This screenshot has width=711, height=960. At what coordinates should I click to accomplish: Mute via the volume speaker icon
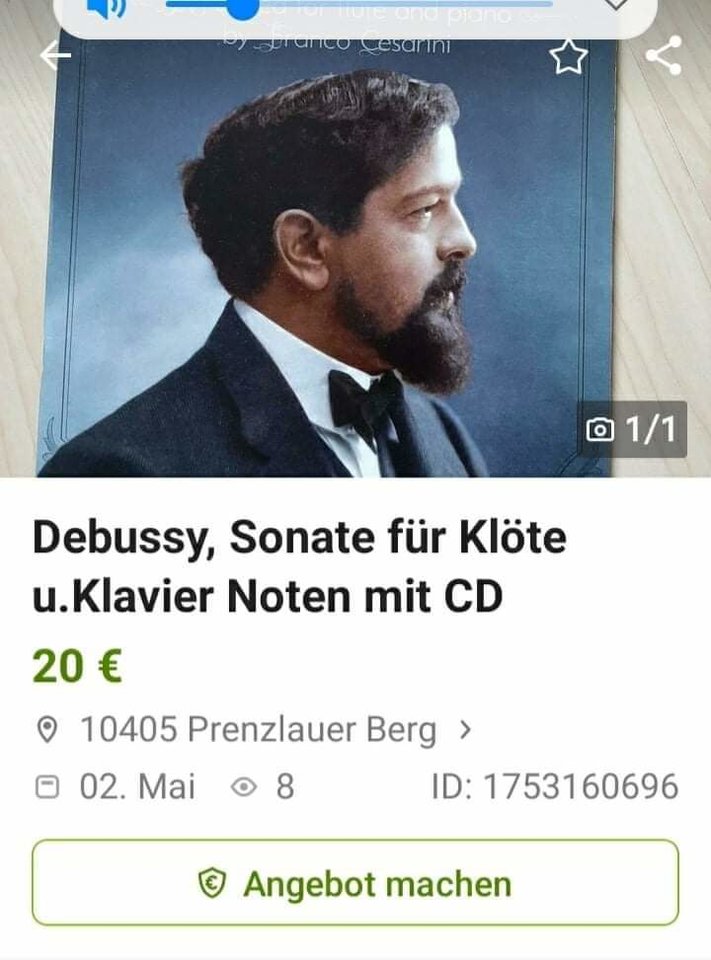pyautogui.click(x=105, y=10)
